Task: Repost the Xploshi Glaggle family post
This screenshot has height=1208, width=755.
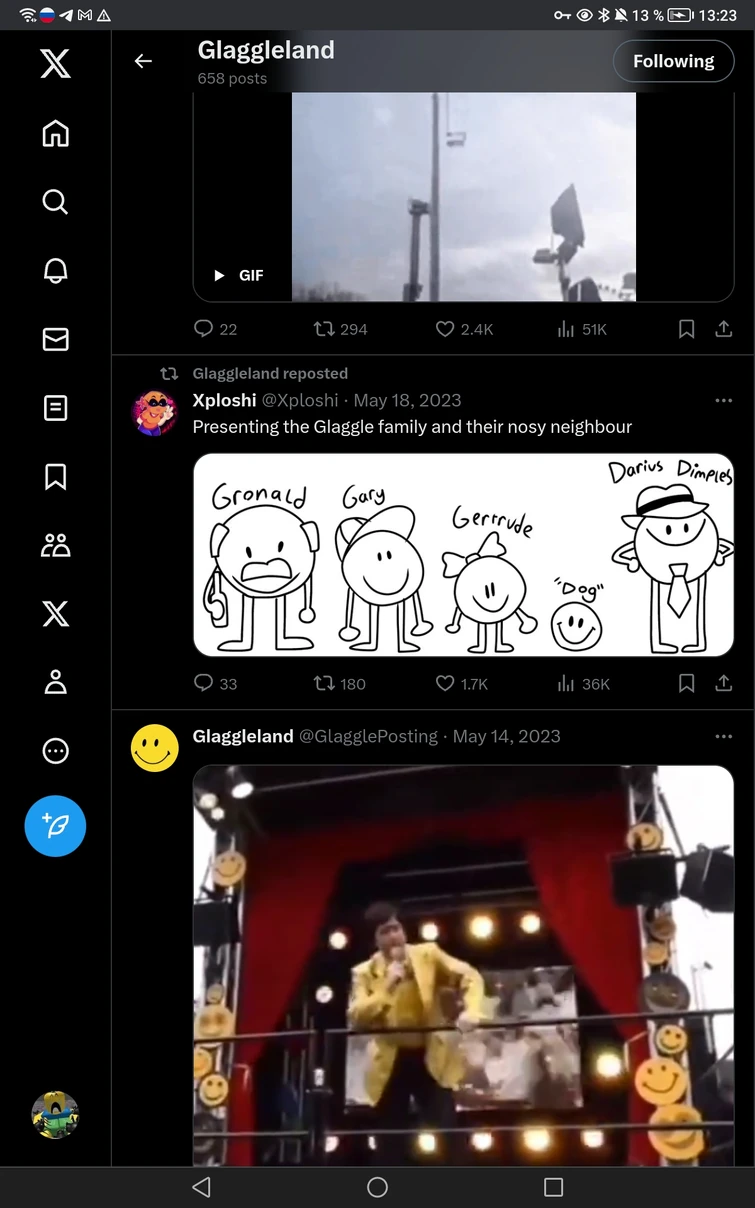Action: pos(324,683)
